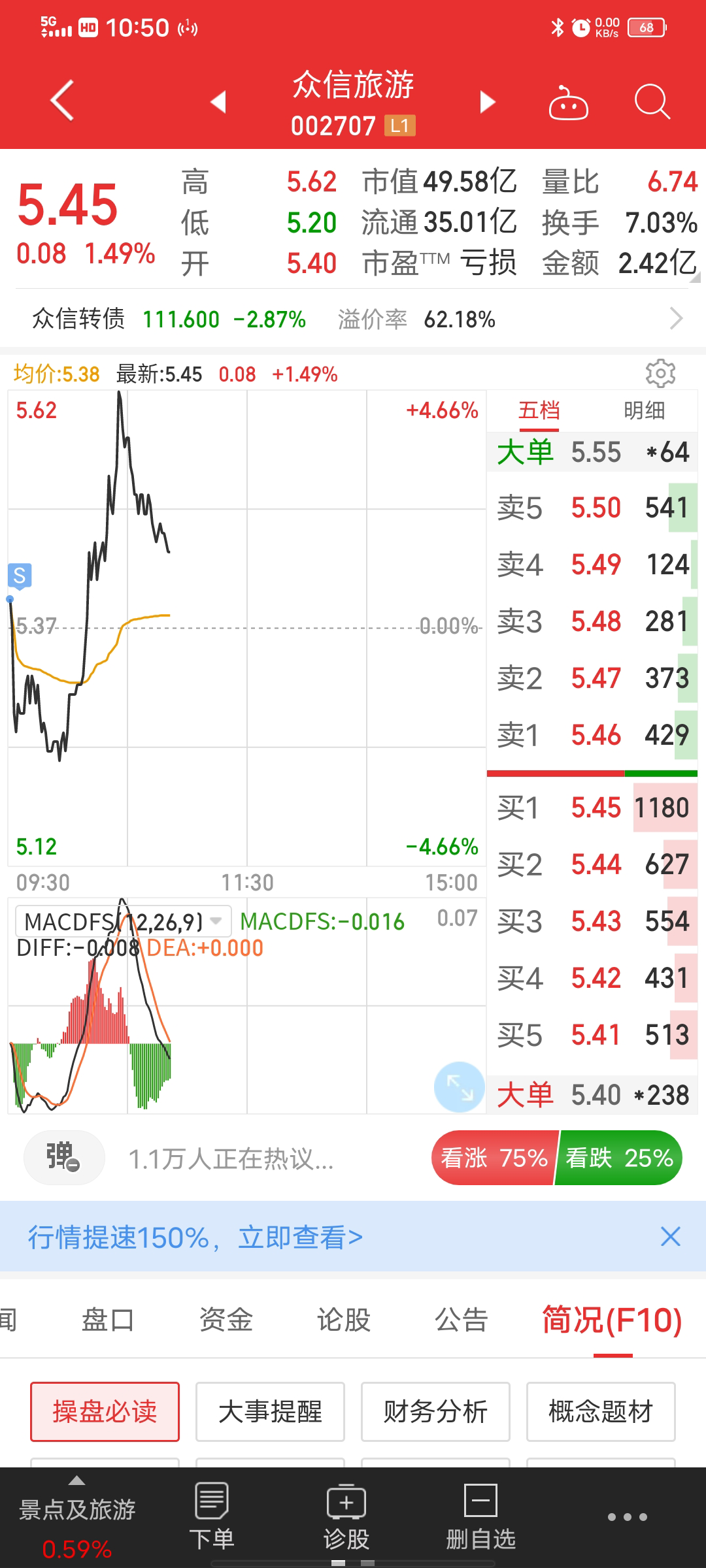Go back using the top-left arrow
Image resolution: width=706 pixels, height=1568 pixels.
pyautogui.click(x=63, y=101)
